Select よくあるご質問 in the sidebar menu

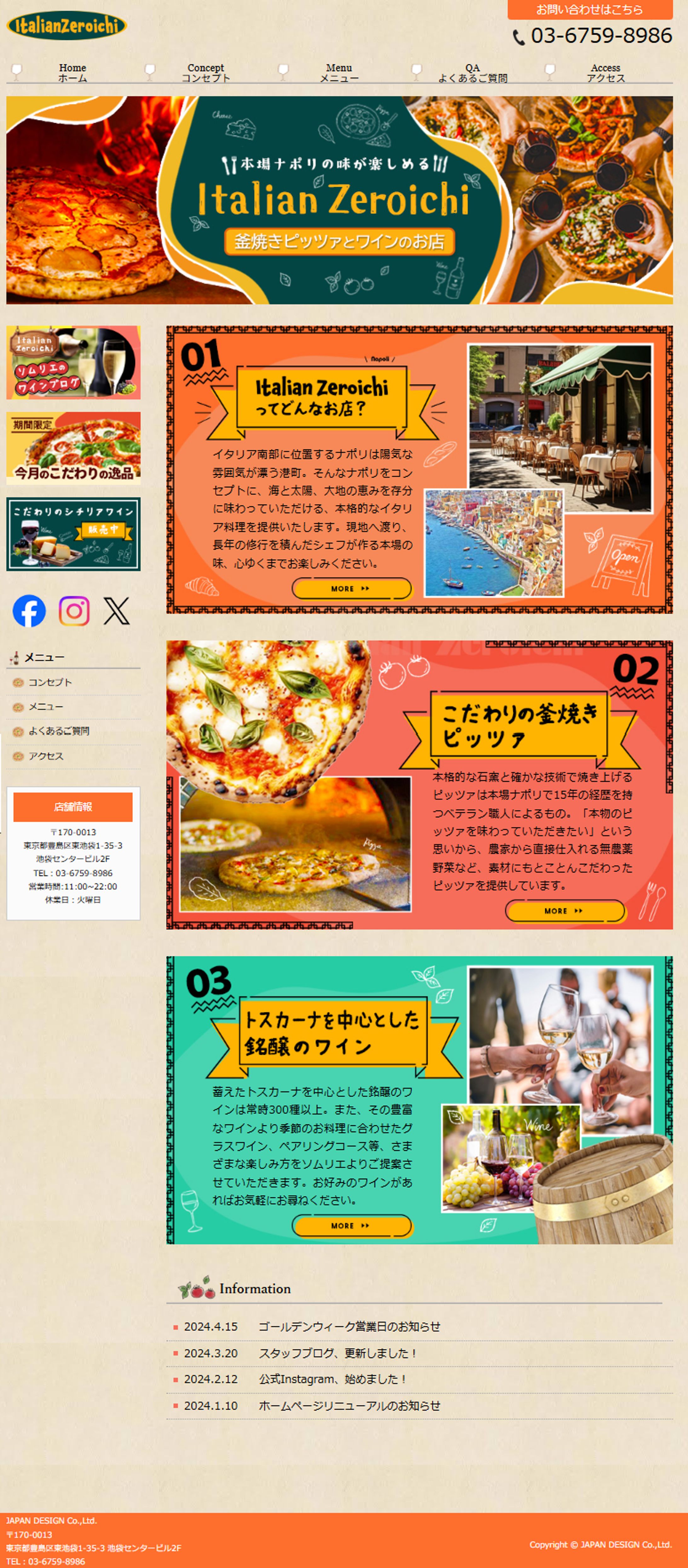point(58,731)
